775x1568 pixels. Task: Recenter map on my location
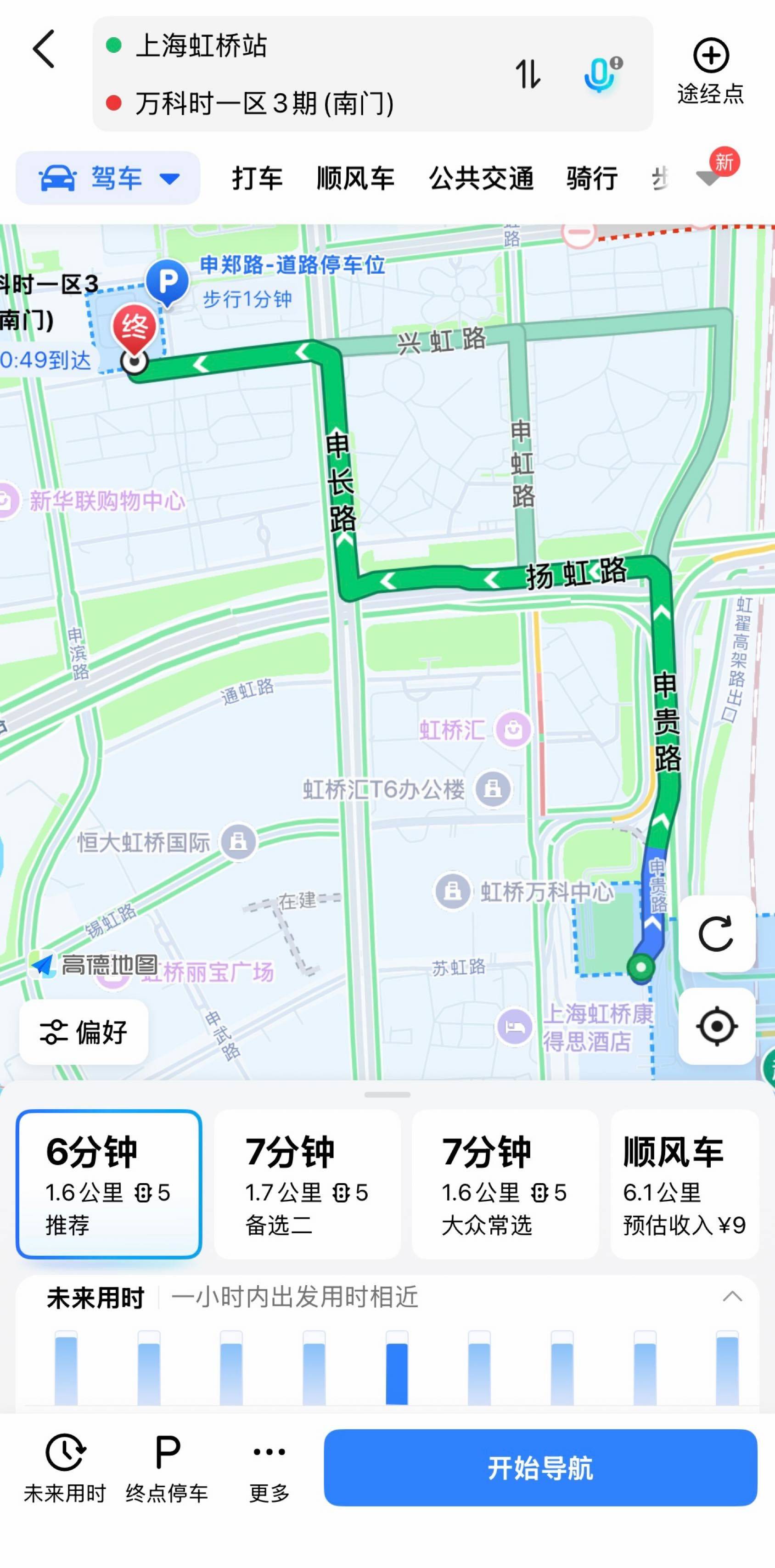pyautogui.click(x=716, y=1026)
